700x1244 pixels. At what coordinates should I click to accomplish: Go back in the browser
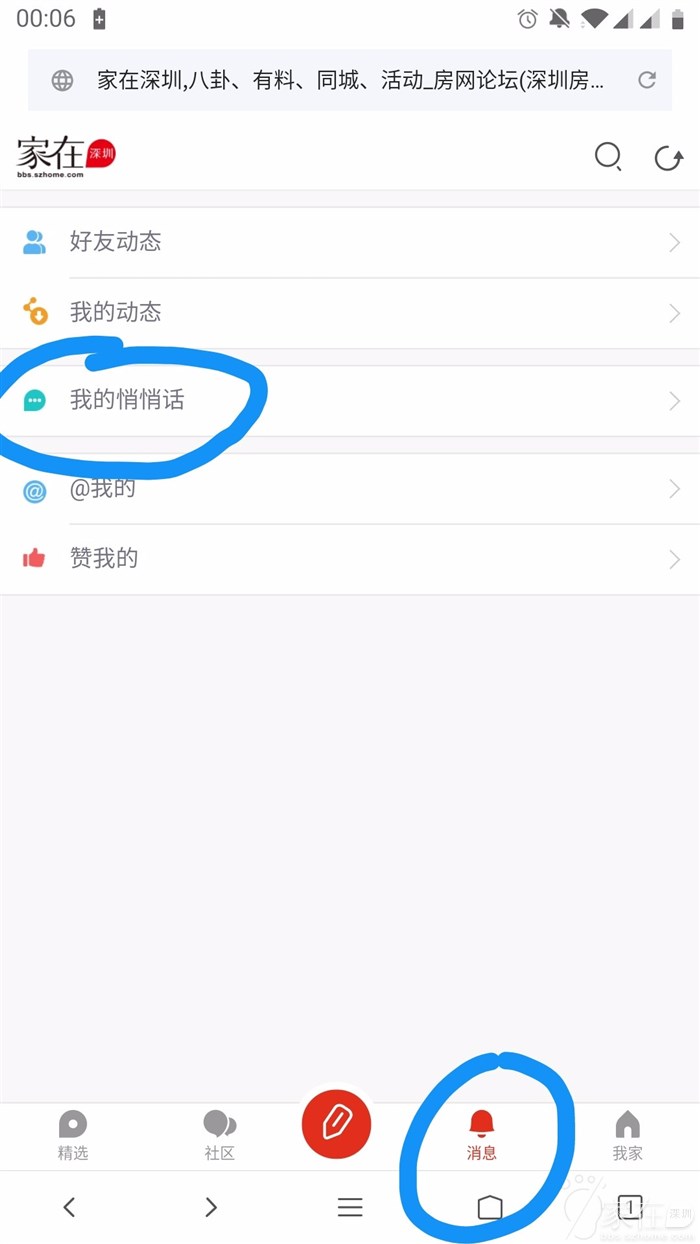click(x=69, y=1208)
